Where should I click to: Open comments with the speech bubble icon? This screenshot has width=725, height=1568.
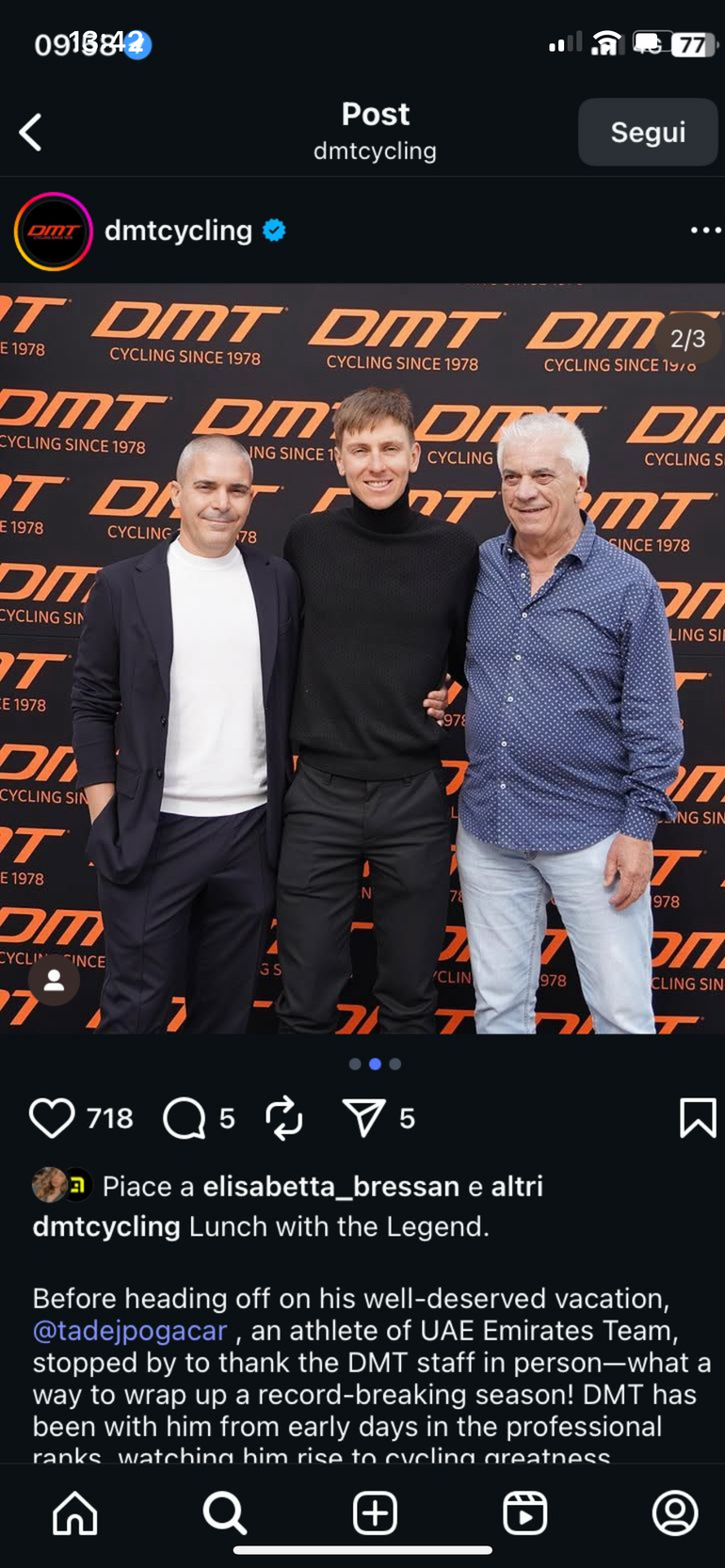[184, 1118]
